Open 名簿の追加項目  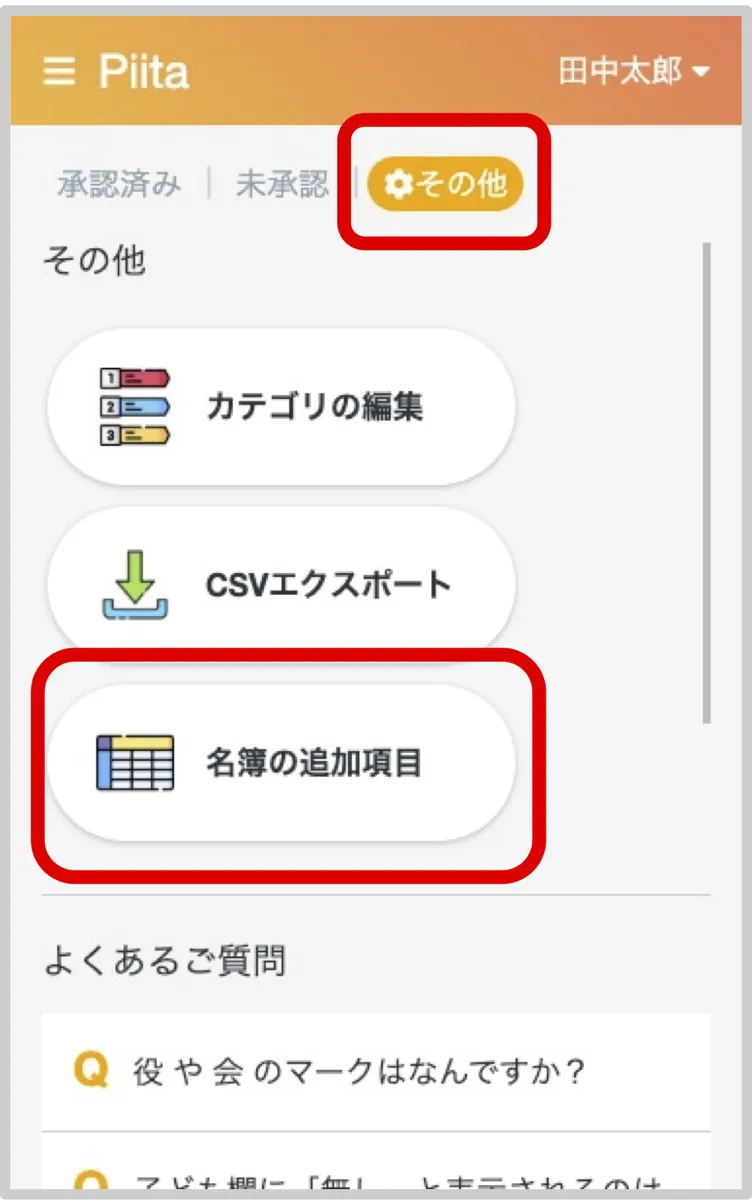[281, 763]
